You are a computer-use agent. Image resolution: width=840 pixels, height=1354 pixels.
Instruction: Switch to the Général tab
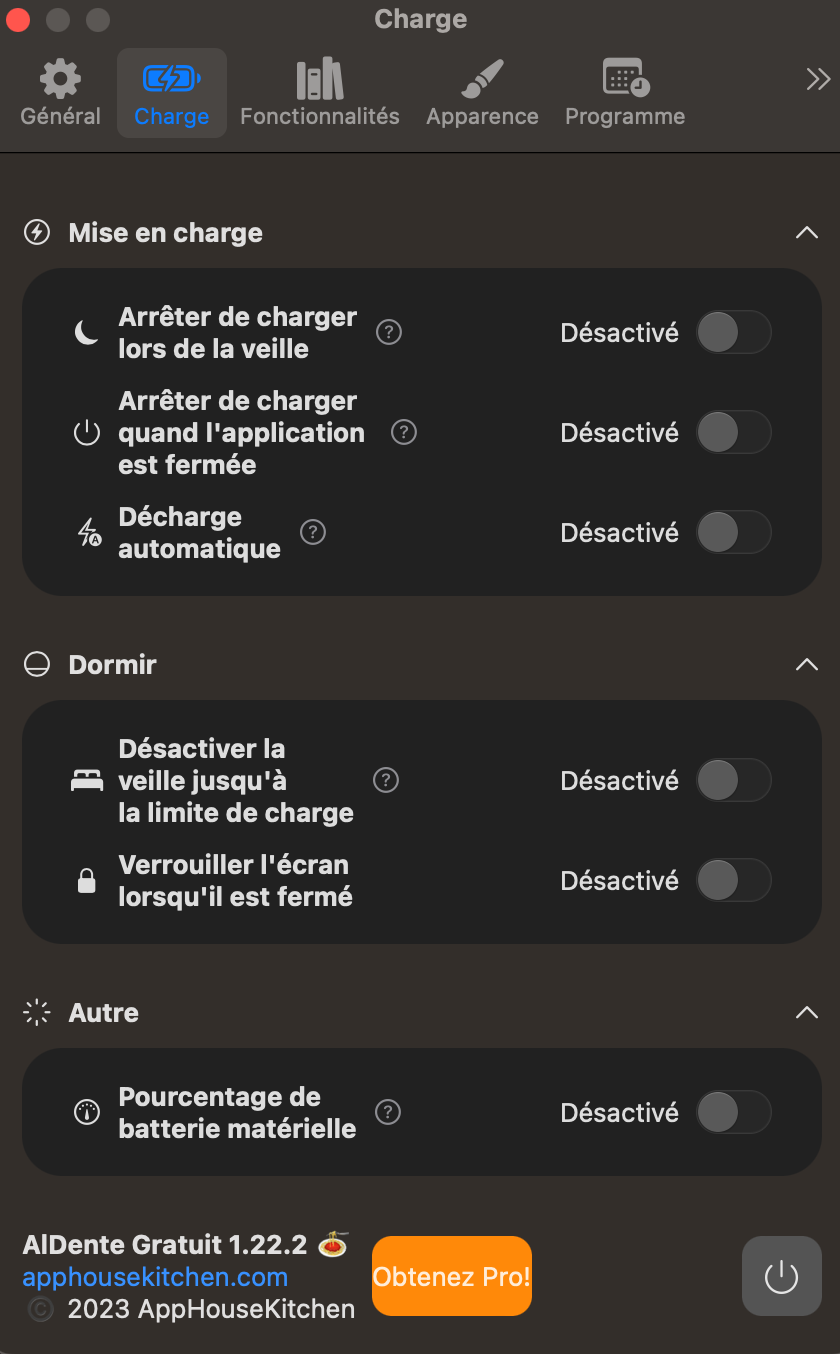pos(61,93)
